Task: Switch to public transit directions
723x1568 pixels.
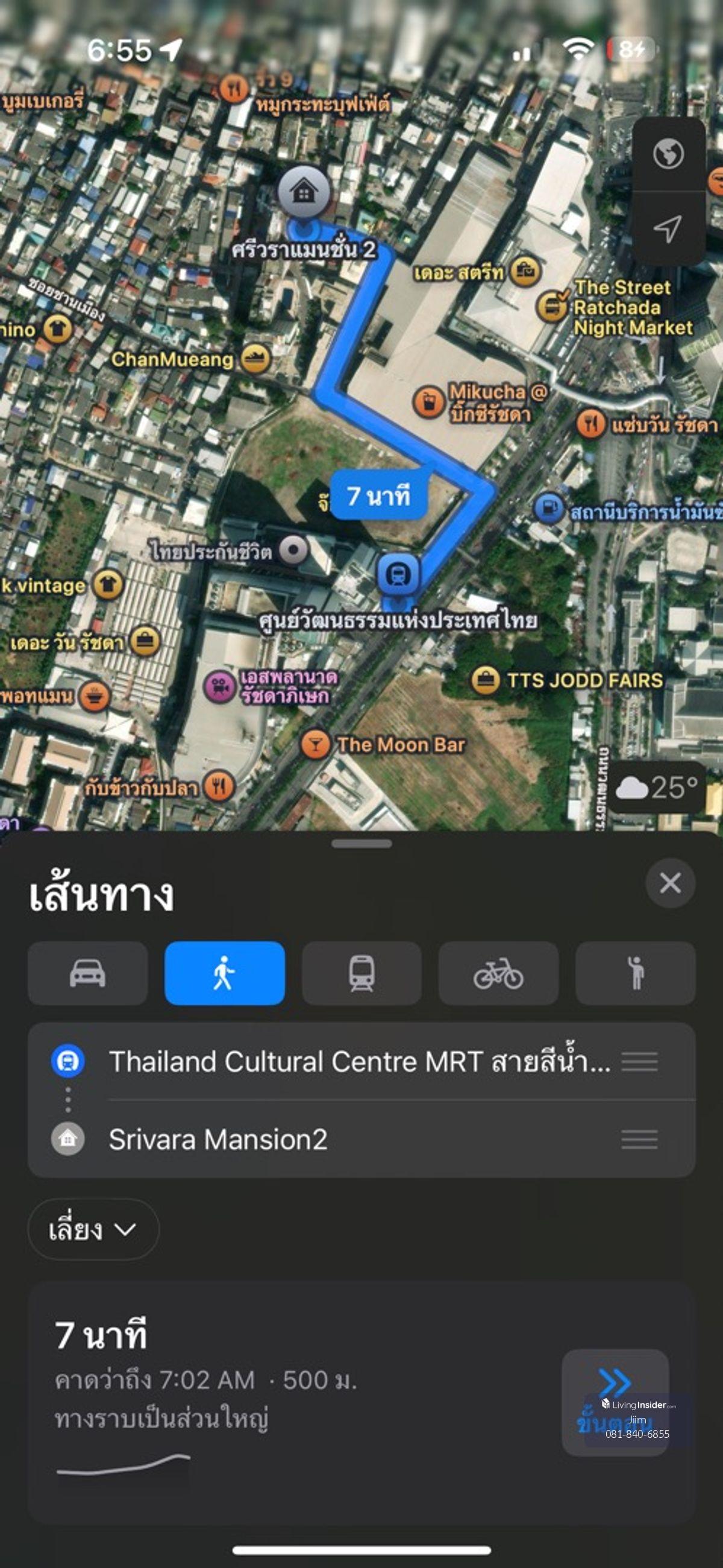Action: coord(361,973)
